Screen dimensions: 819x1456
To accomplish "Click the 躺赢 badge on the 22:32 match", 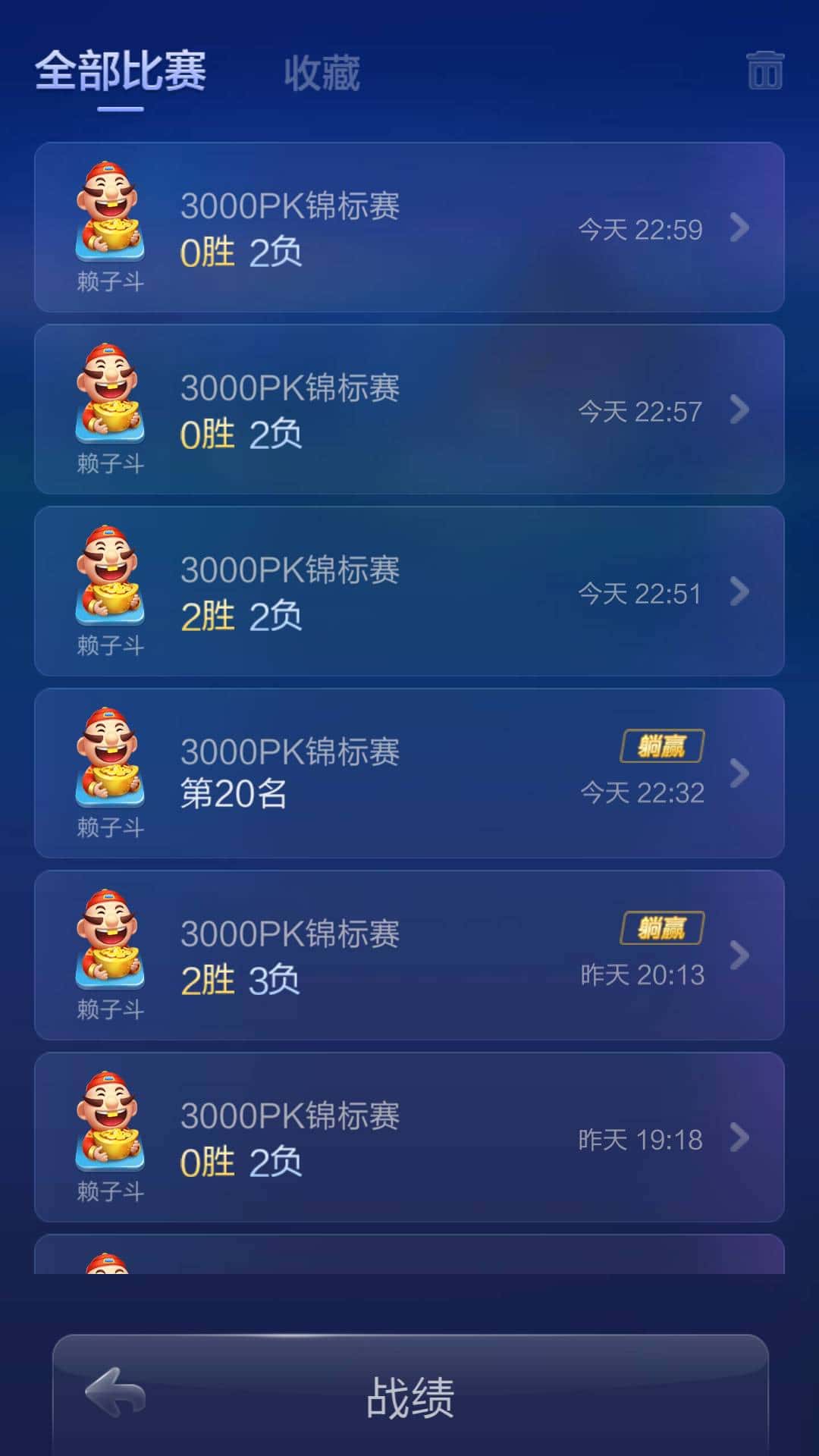I will coord(662,747).
